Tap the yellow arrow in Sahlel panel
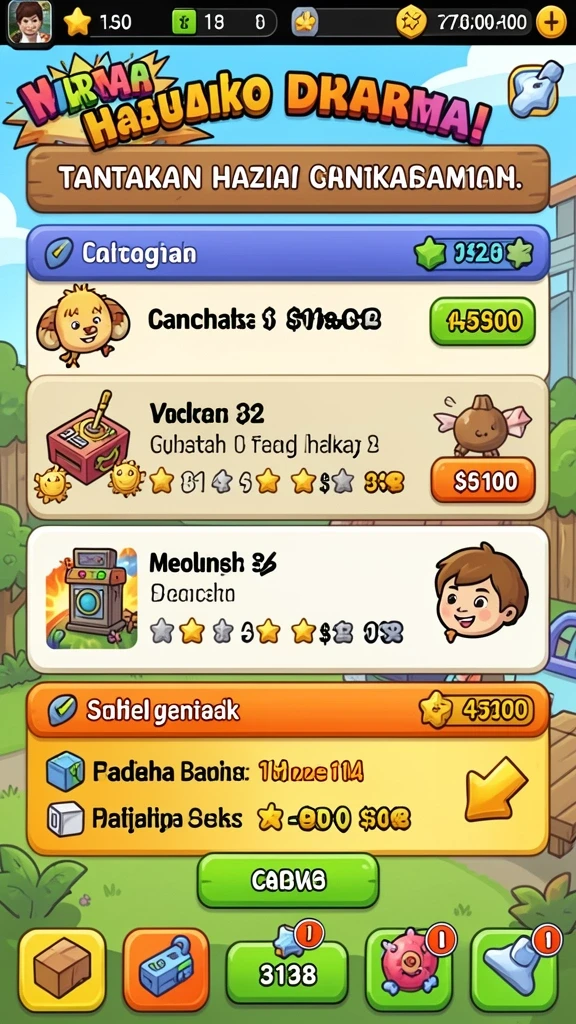This screenshot has height=1024, width=576. (496, 789)
